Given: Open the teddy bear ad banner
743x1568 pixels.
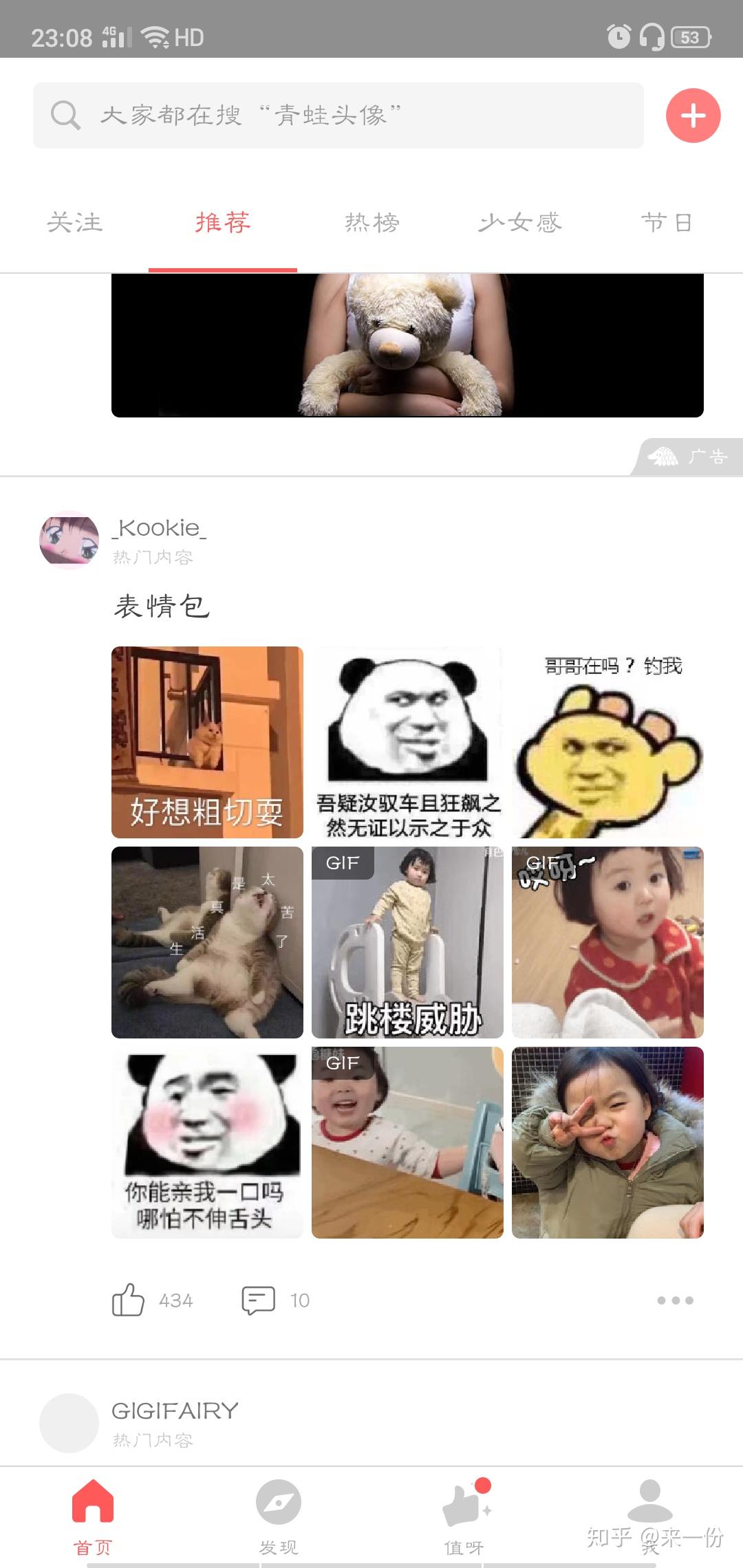Looking at the screenshot, I should click(407, 345).
